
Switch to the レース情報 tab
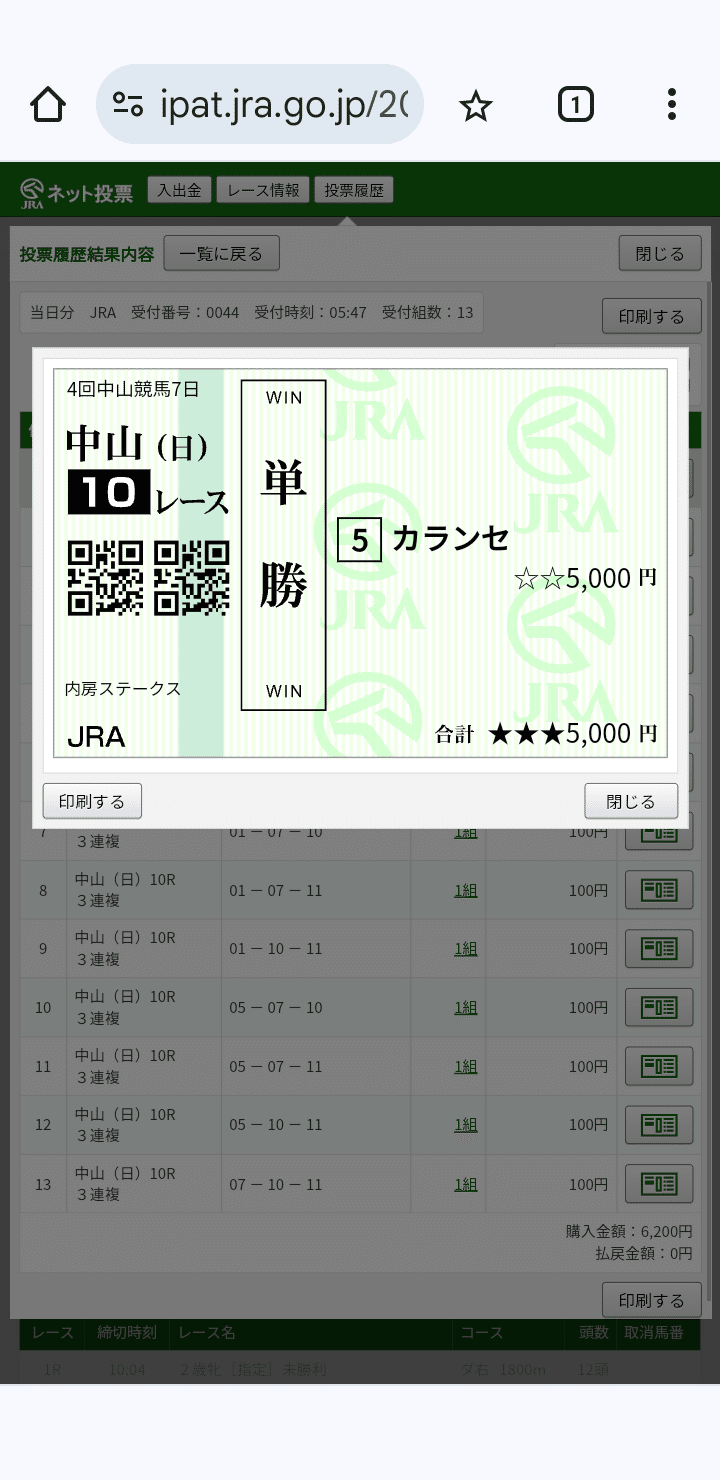click(x=263, y=190)
